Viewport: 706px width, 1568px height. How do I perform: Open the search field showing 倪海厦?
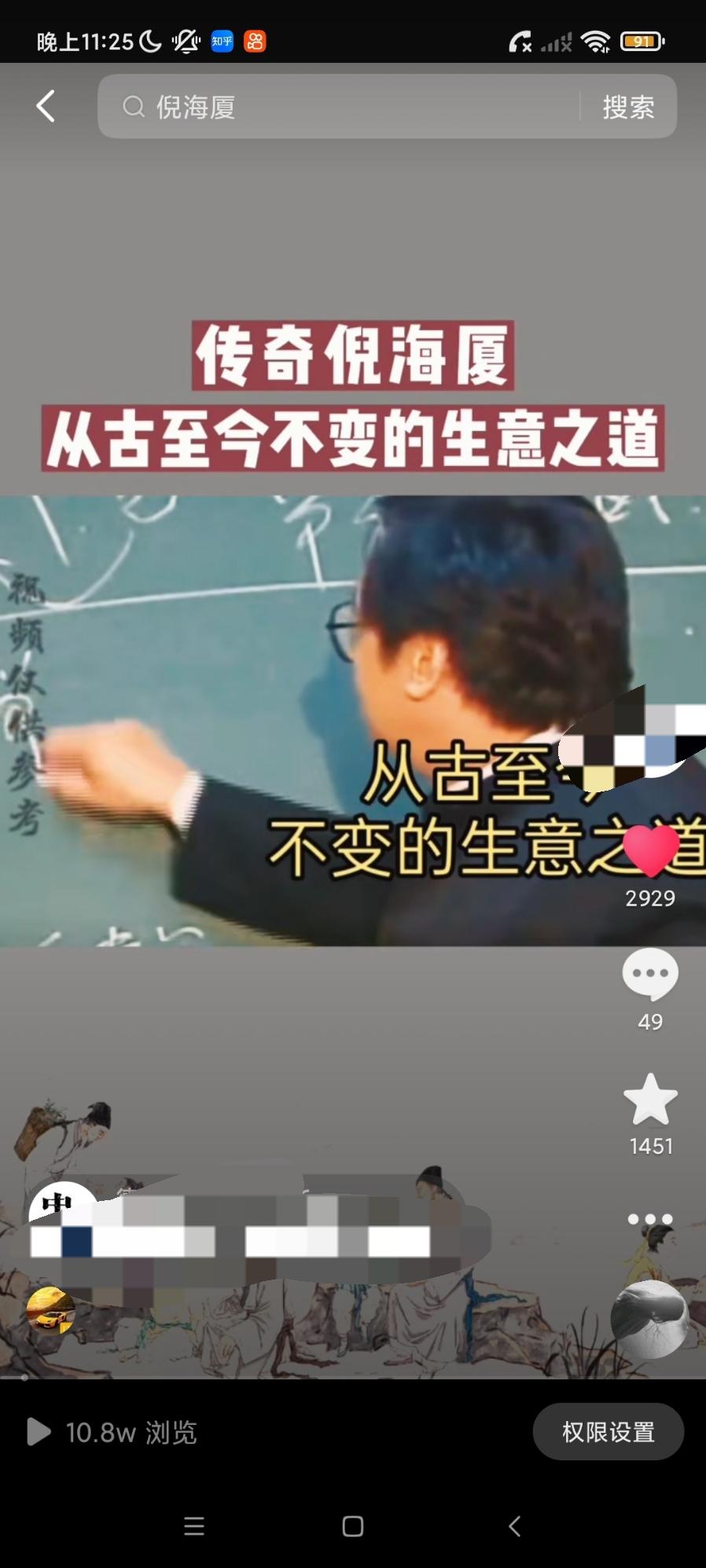[x=338, y=107]
